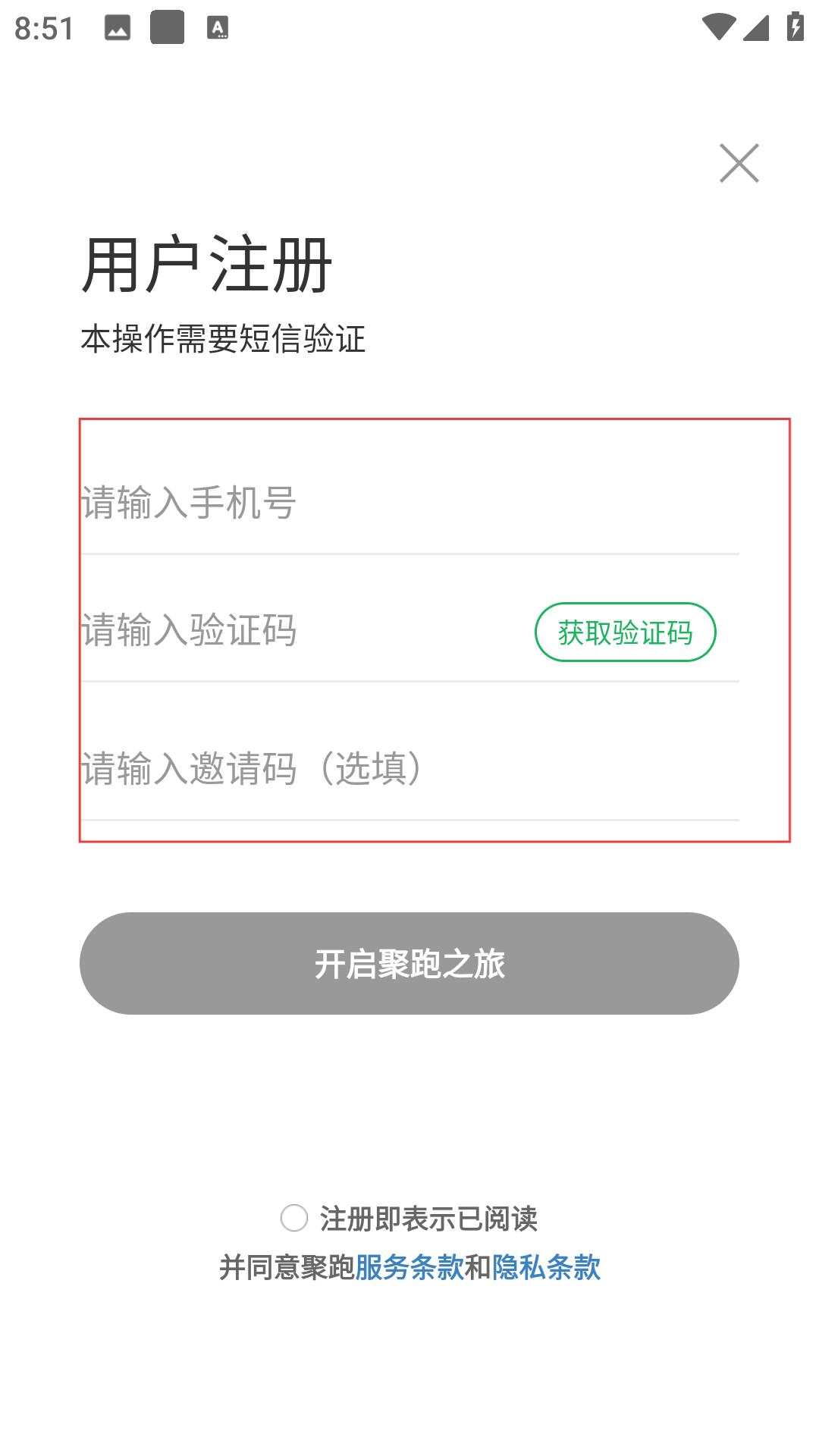
Task: Tap 获取验证码 to get code
Action: coord(626,632)
